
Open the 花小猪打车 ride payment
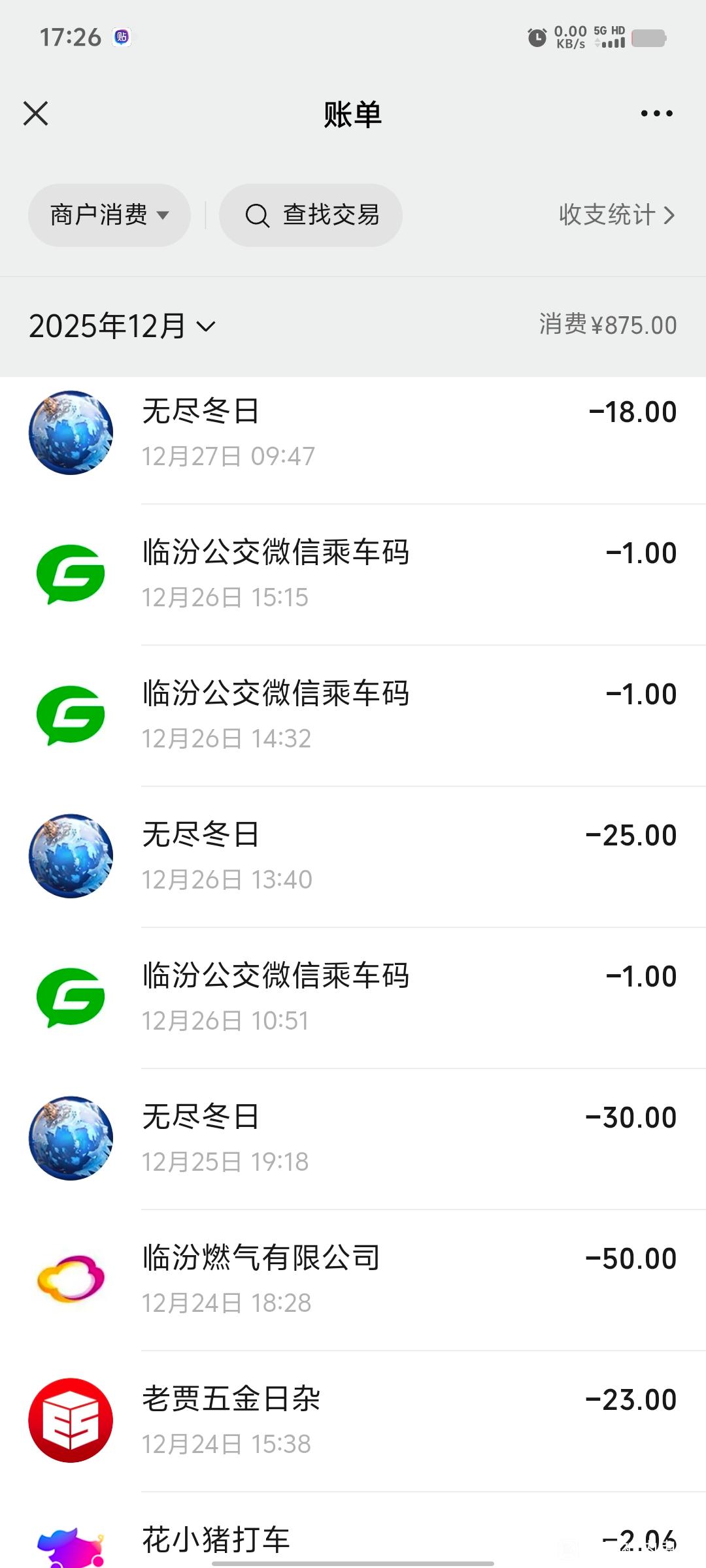(353, 1542)
